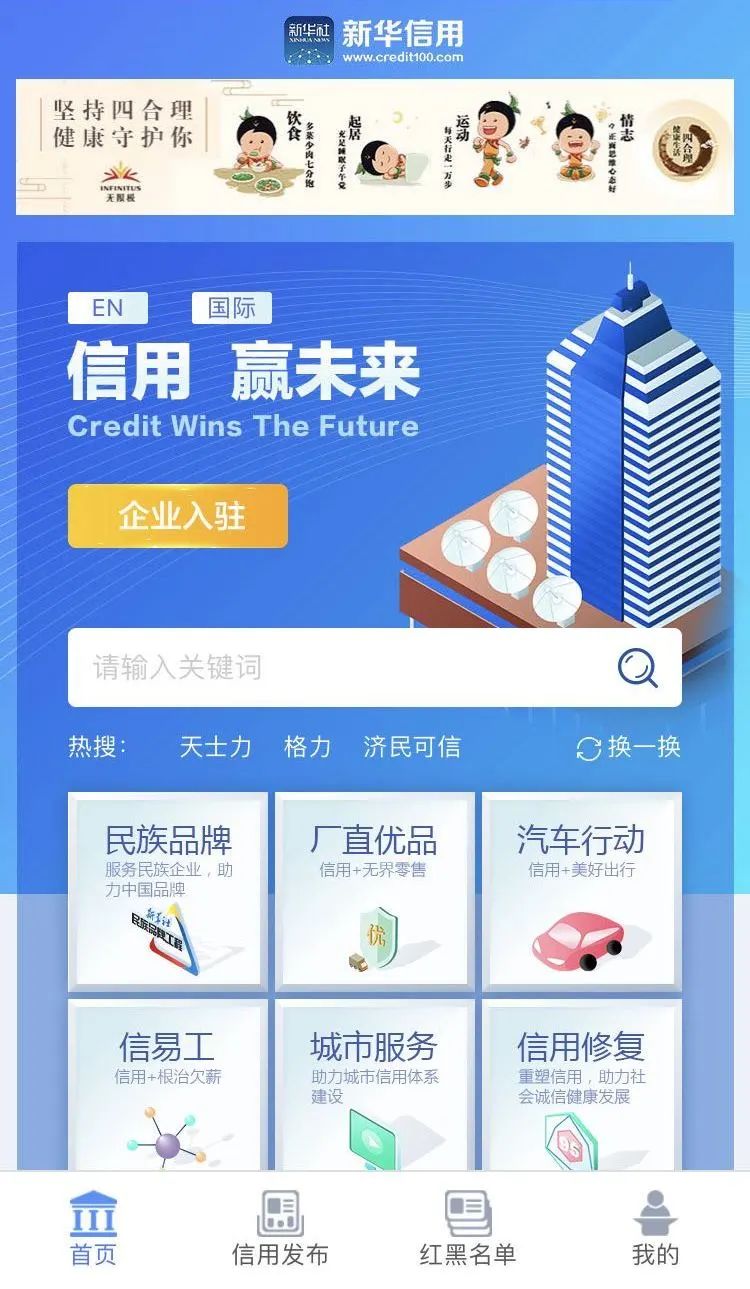Image resolution: width=750 pixels, height=1289 pixels.
Task: Tap the 企业入驻 button
Action: [x=178, y=516]
